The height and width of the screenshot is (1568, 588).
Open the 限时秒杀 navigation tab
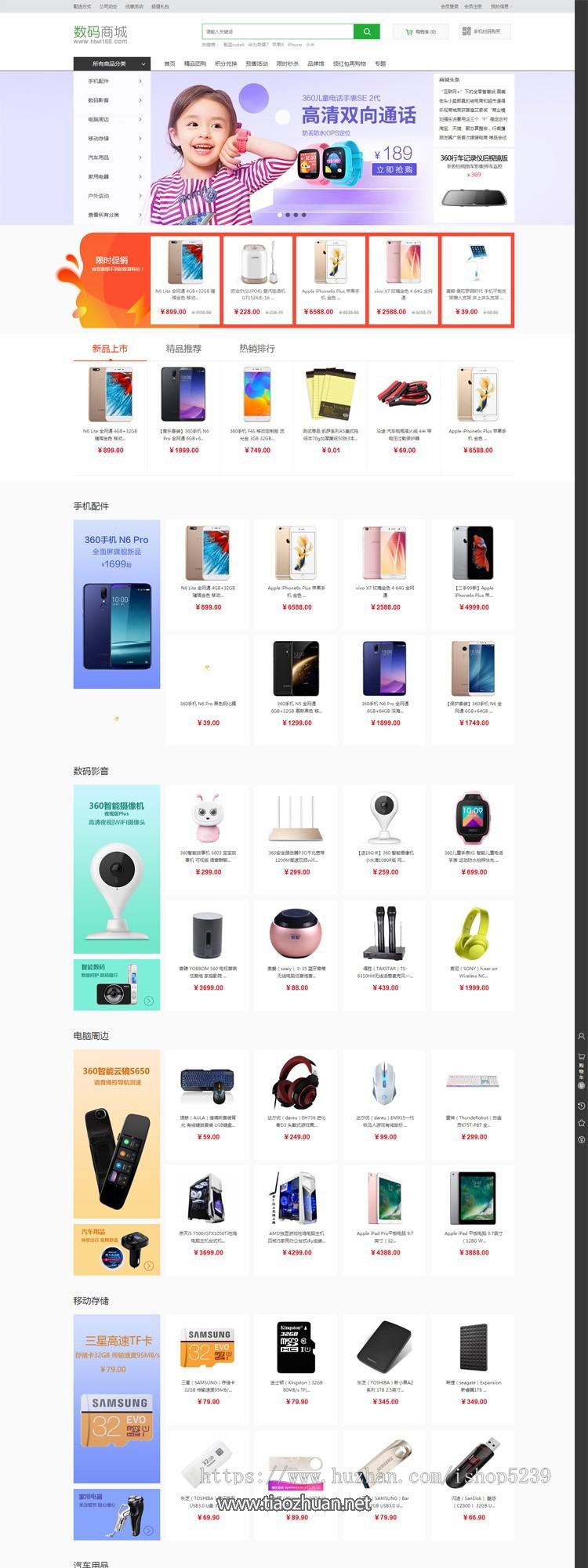pyautogui.click(x=288, y=63)
